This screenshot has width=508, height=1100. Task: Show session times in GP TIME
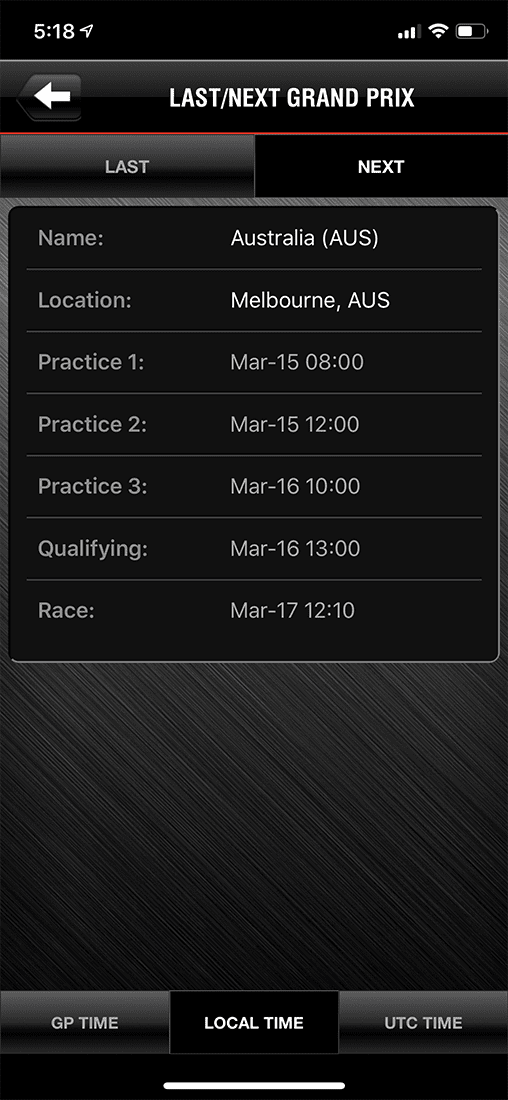tap(84, 1022)
